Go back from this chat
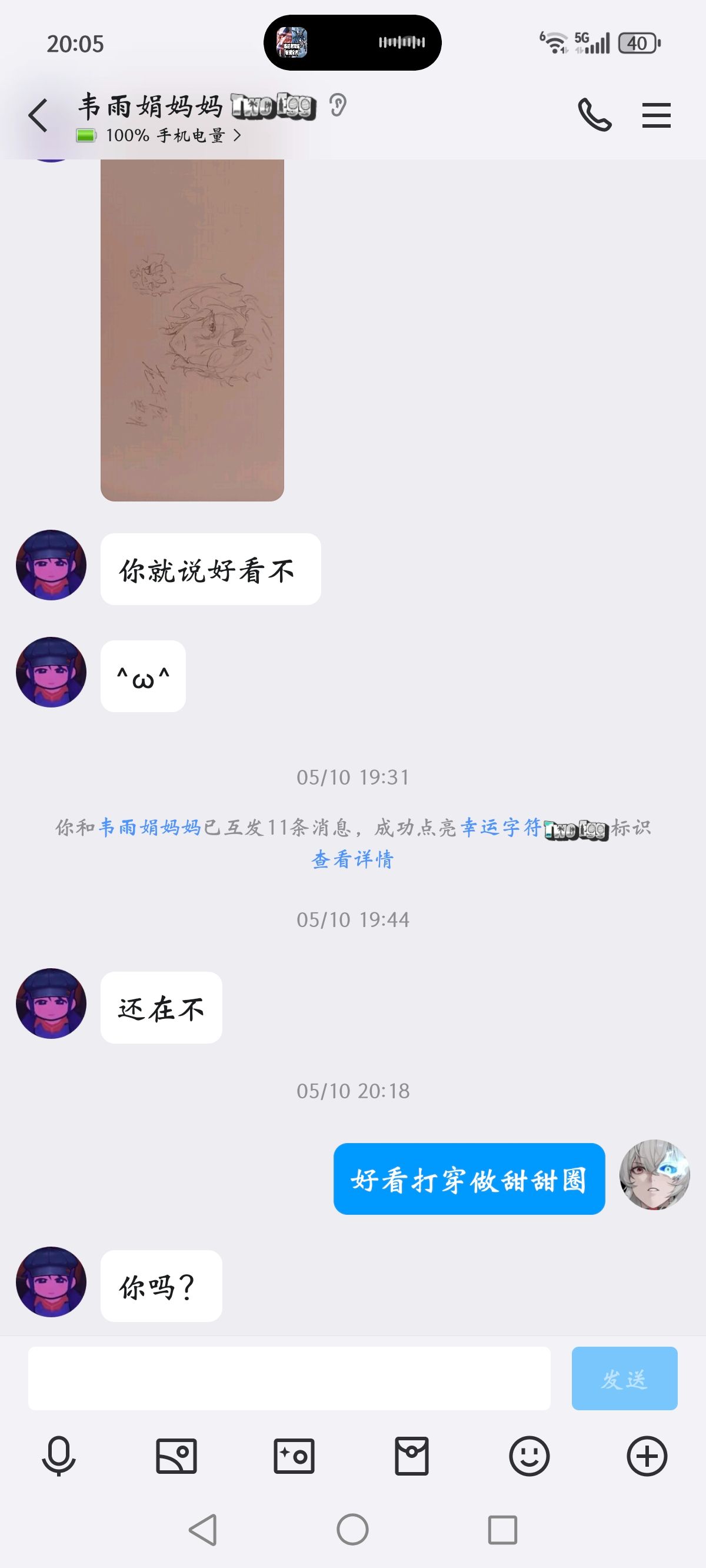Viewport: 706px width, 1568px height. click(38, 115)
